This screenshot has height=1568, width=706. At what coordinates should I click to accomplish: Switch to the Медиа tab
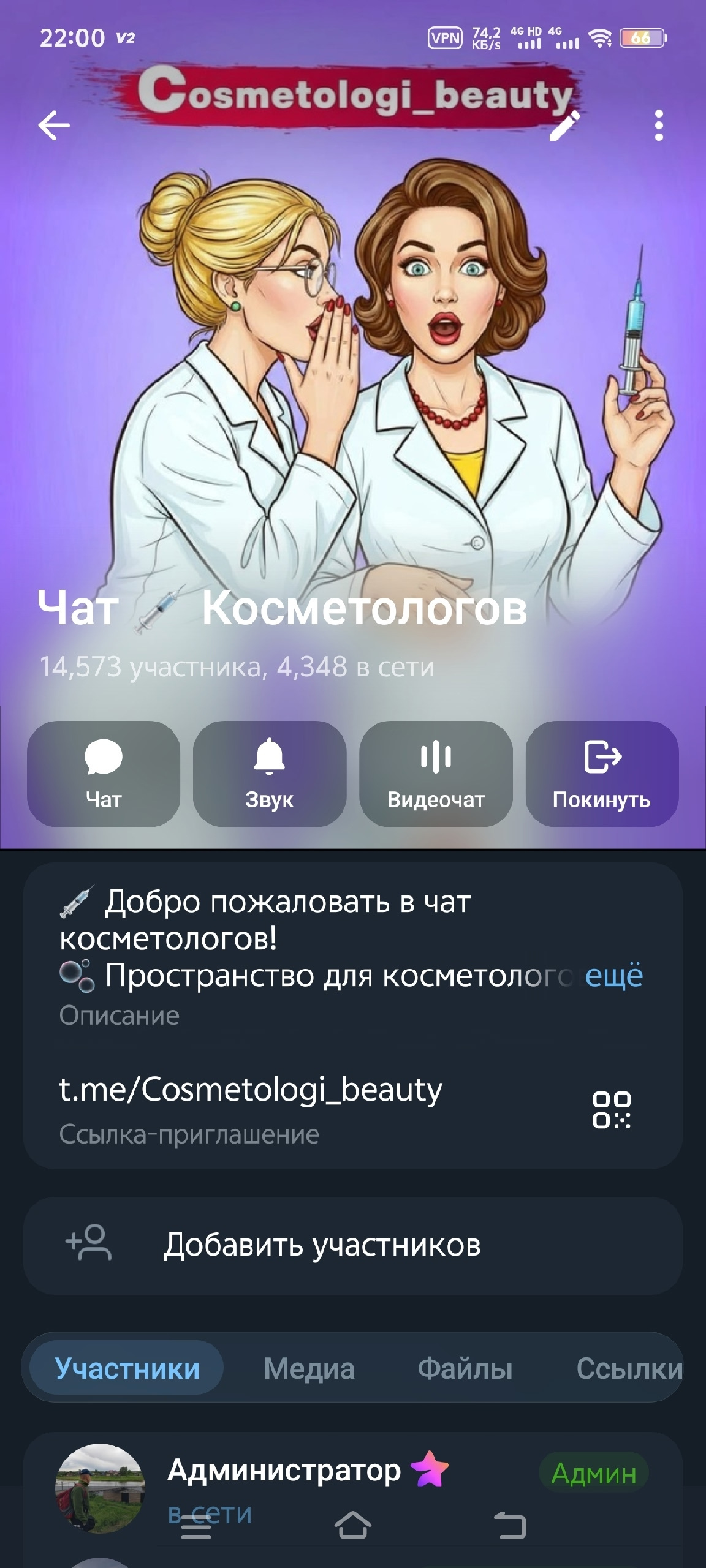pos(309,1368)
